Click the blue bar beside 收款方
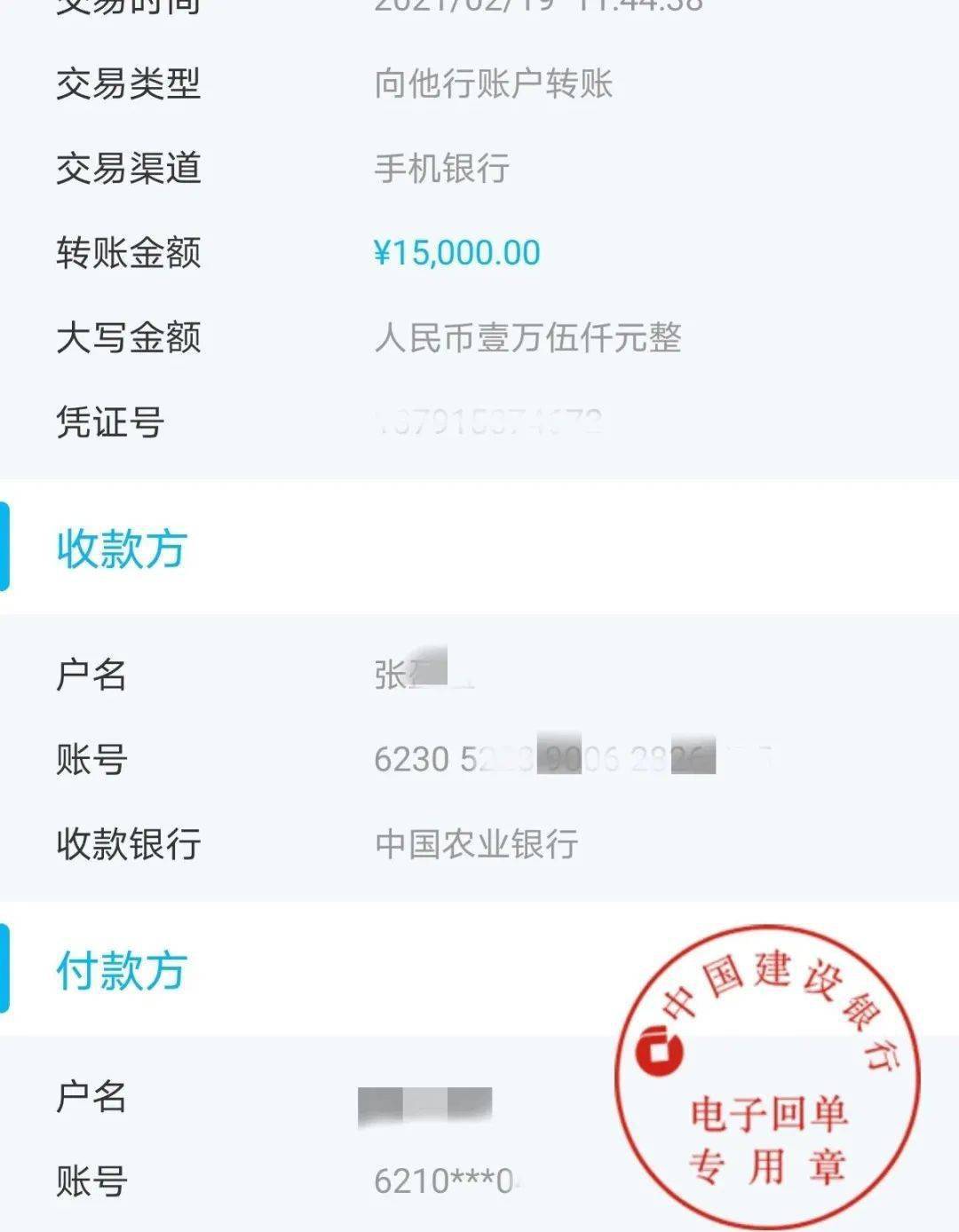This screenshot has height=1232, width=959. pos(7,546)
